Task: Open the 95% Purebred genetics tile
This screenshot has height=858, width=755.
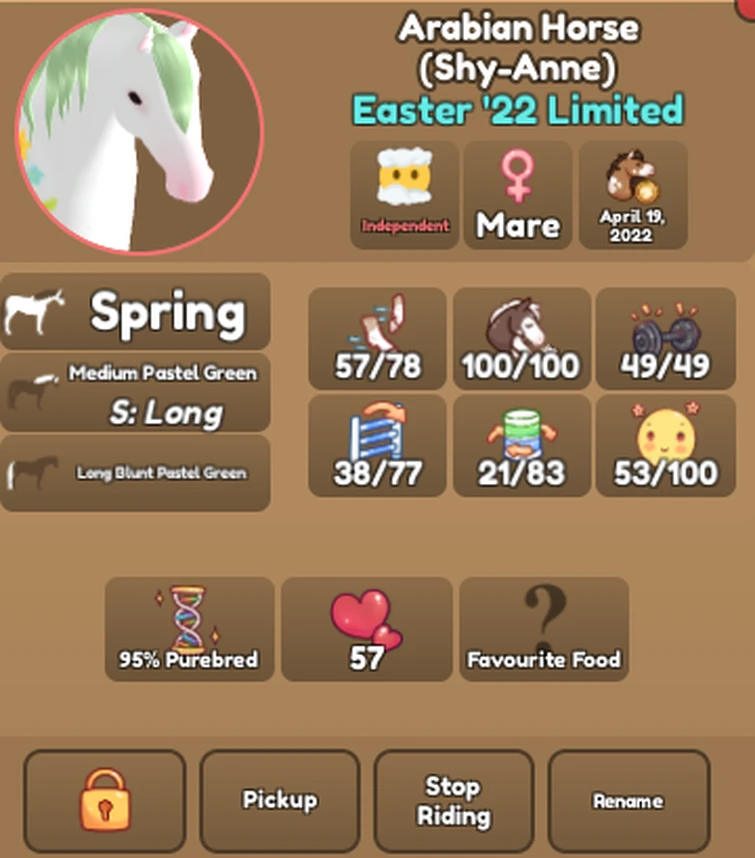Action: coord(189,630)
